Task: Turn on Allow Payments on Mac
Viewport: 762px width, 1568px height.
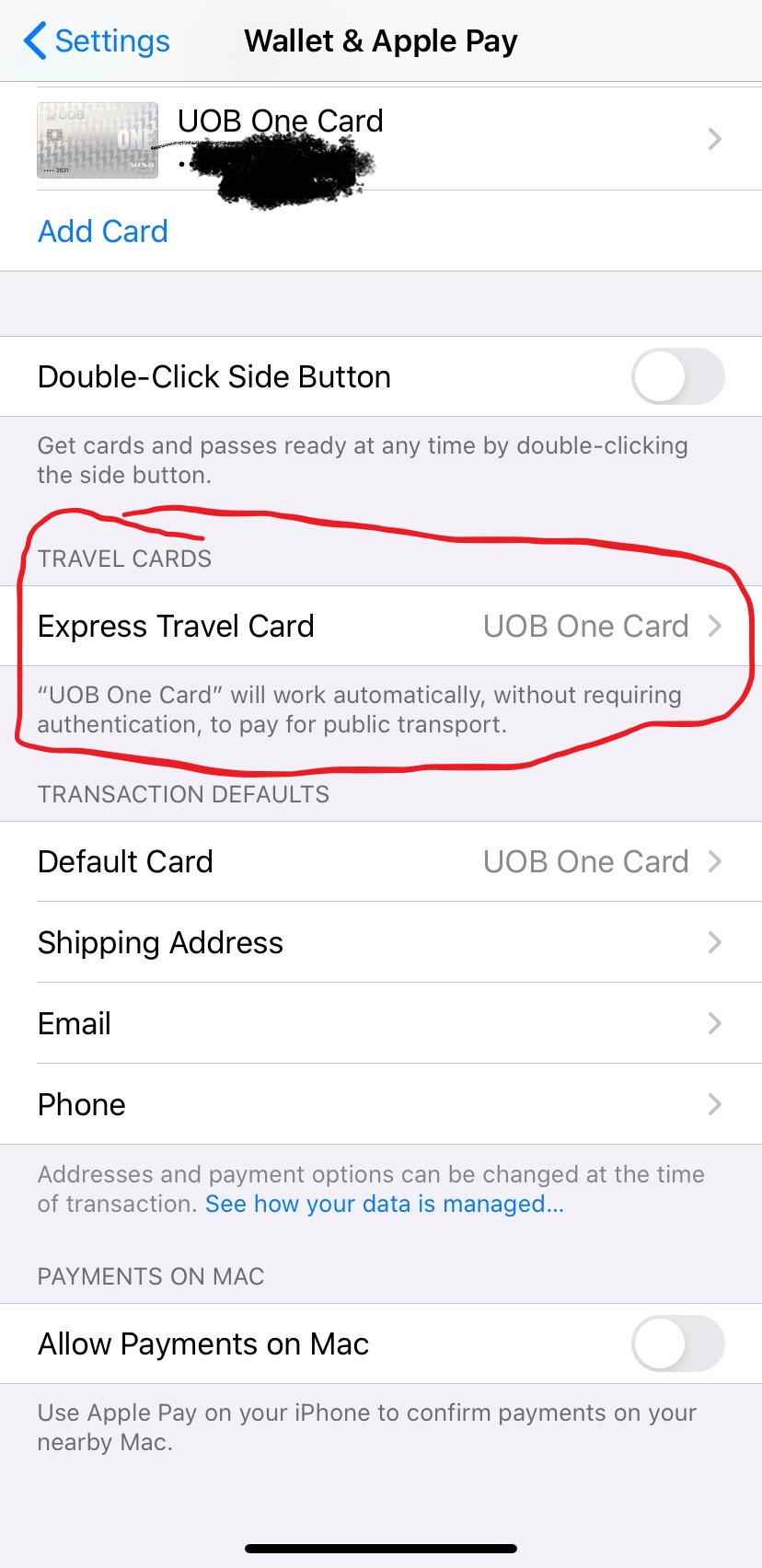Action: pyautogui.click(x=677, y=1343)
